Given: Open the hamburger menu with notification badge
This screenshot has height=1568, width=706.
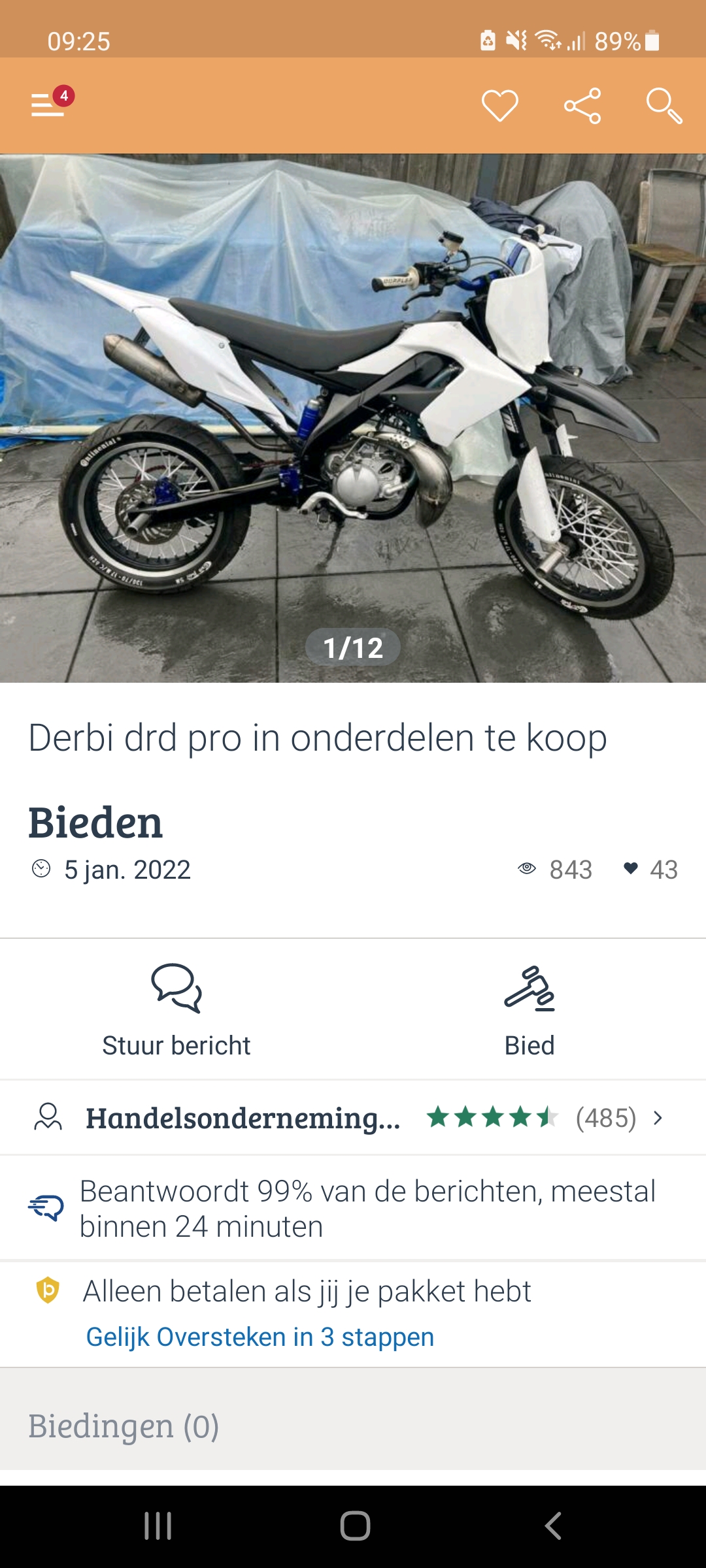Looking at the screenshot, I should [x=50, y=105].
